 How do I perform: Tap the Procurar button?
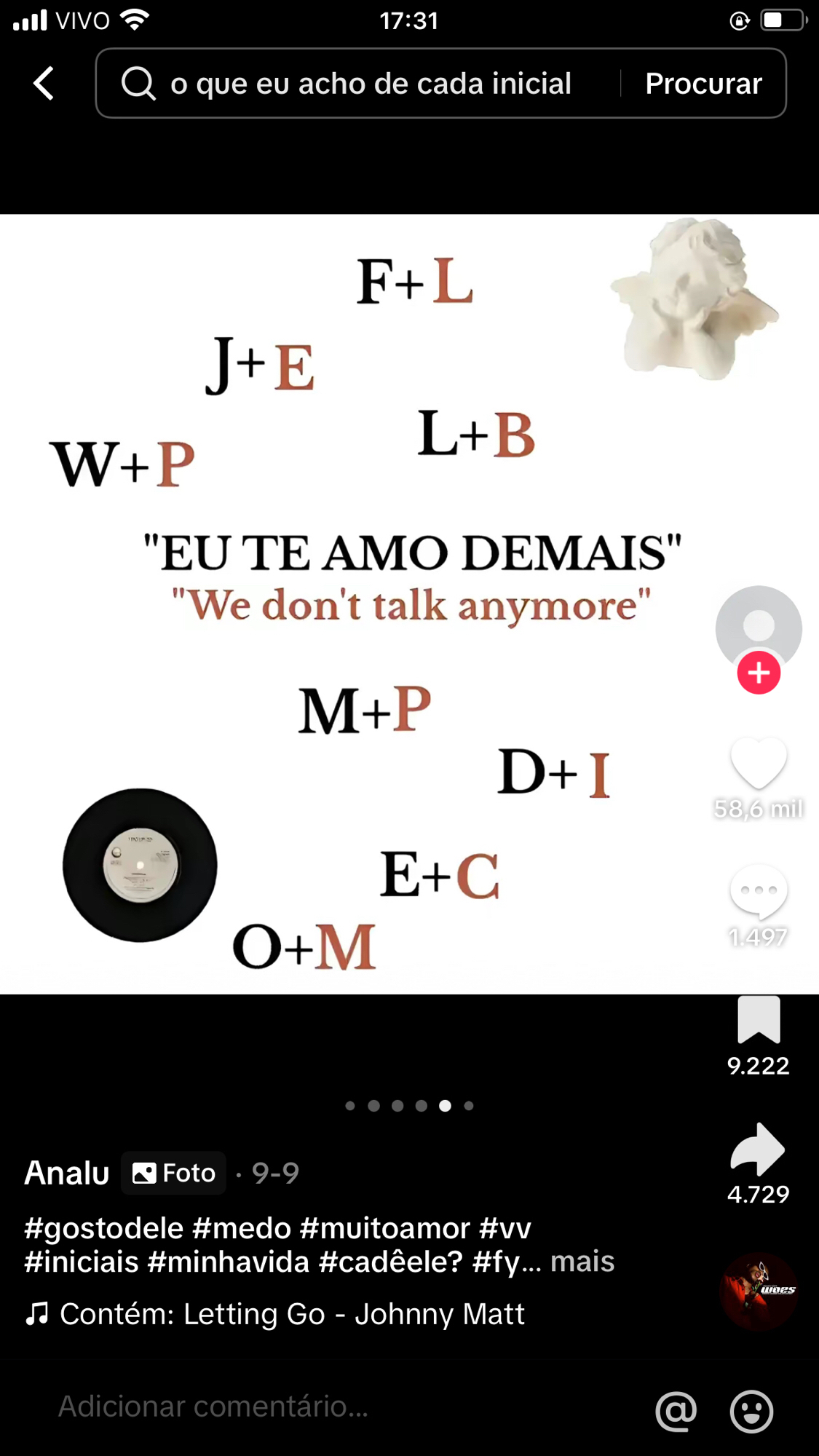703,84
